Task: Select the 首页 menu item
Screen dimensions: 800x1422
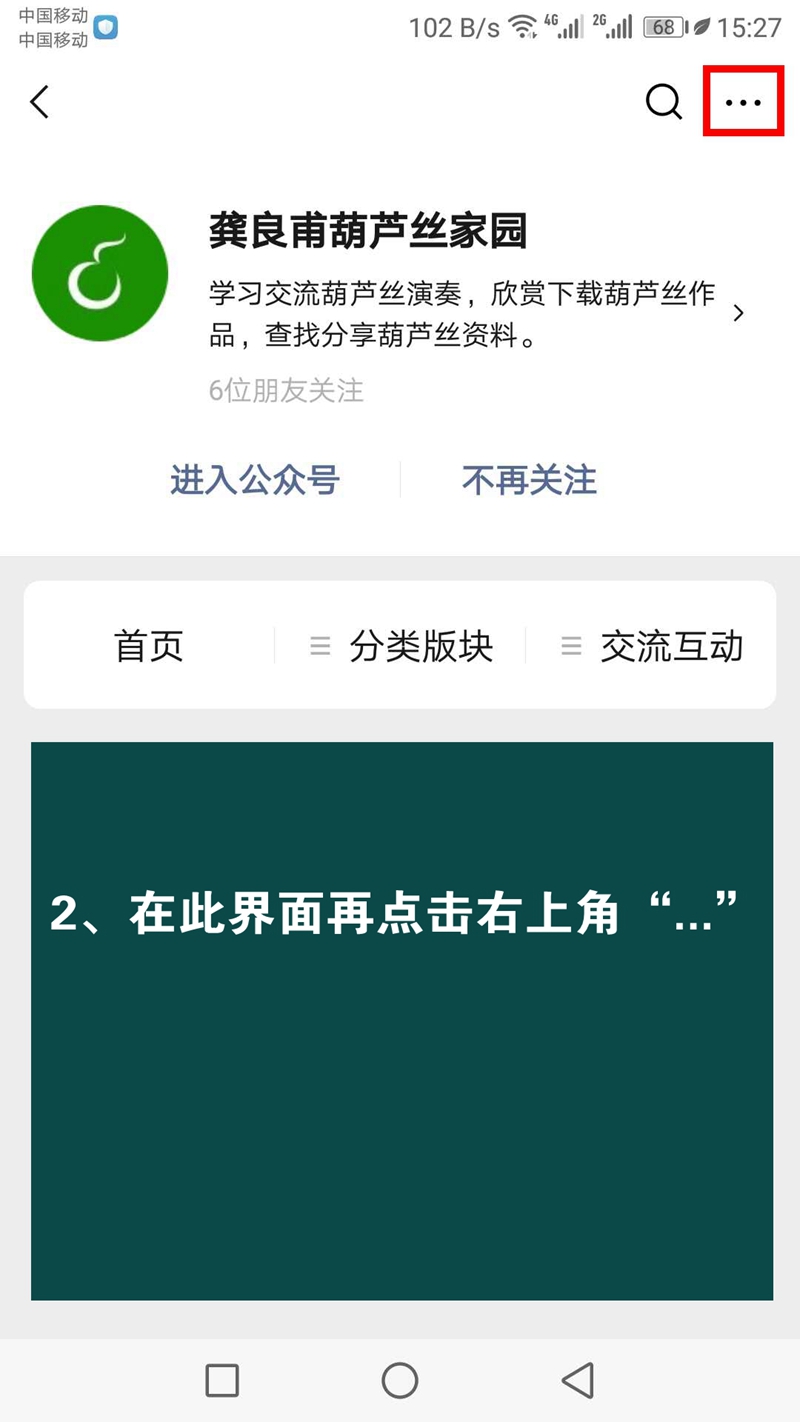Action: point(149,646)
